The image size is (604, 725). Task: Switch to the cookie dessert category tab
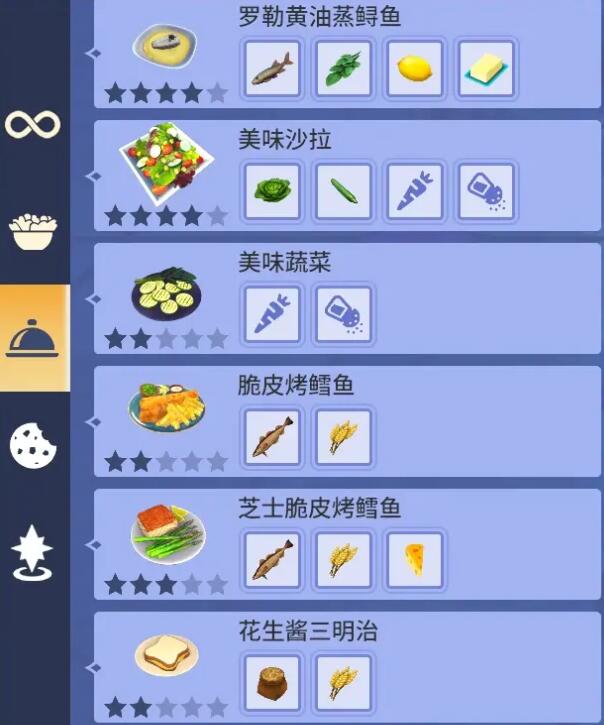33,445
